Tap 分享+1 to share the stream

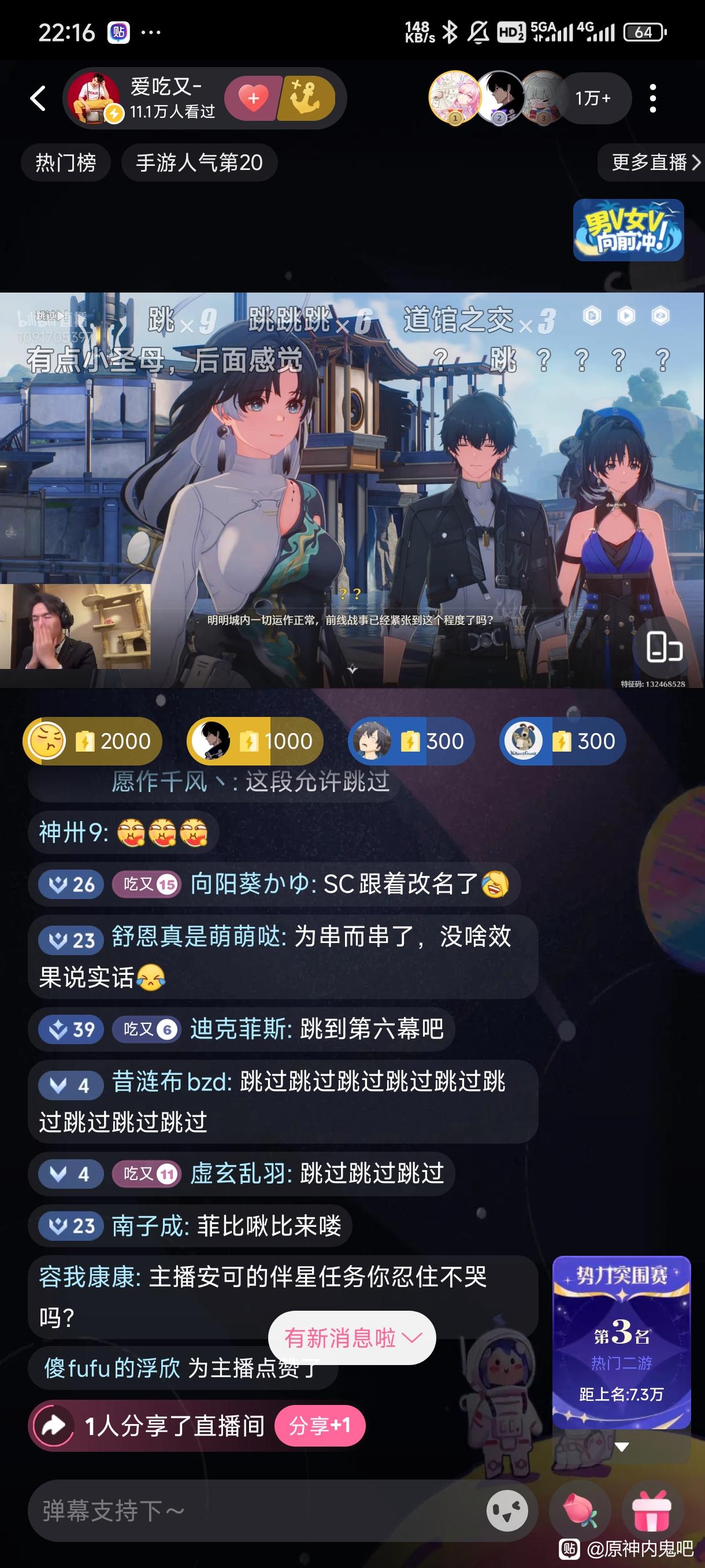320,1426
